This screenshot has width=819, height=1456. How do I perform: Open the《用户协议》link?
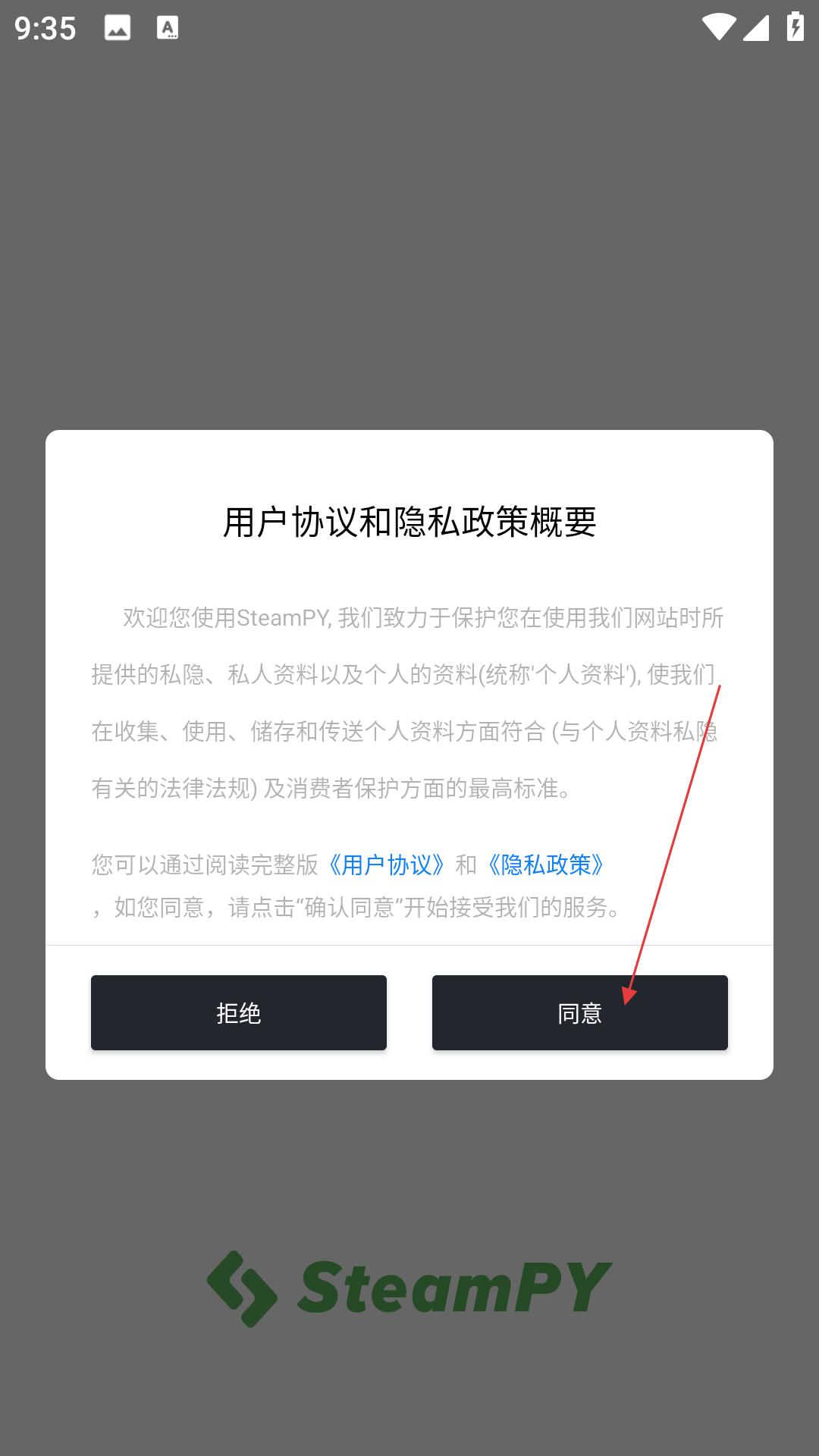pyautogui.click(x=387, y=864)
